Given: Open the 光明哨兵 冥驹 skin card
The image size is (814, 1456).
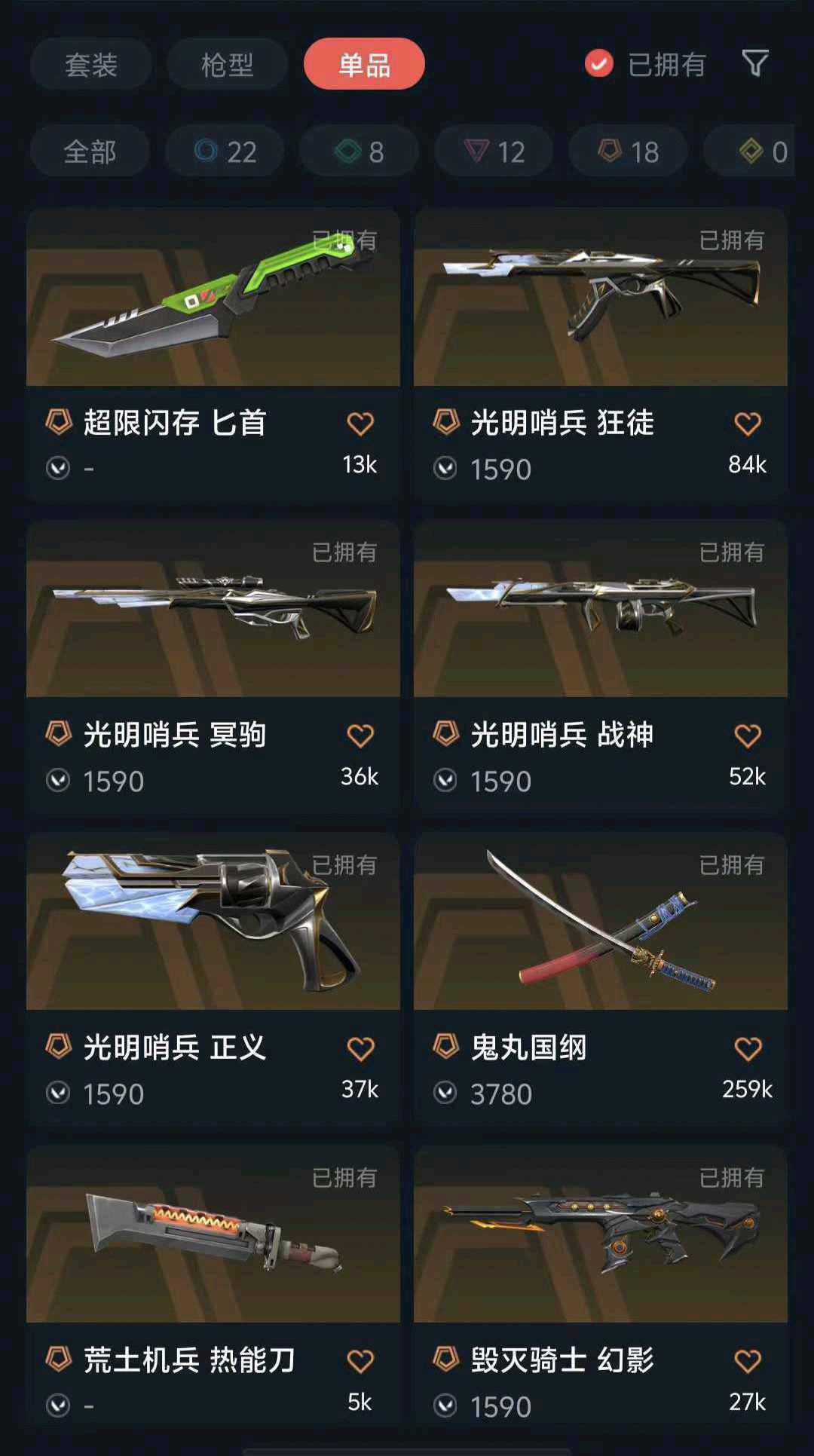Looking at the screenshot, I should tap(213, 609).
